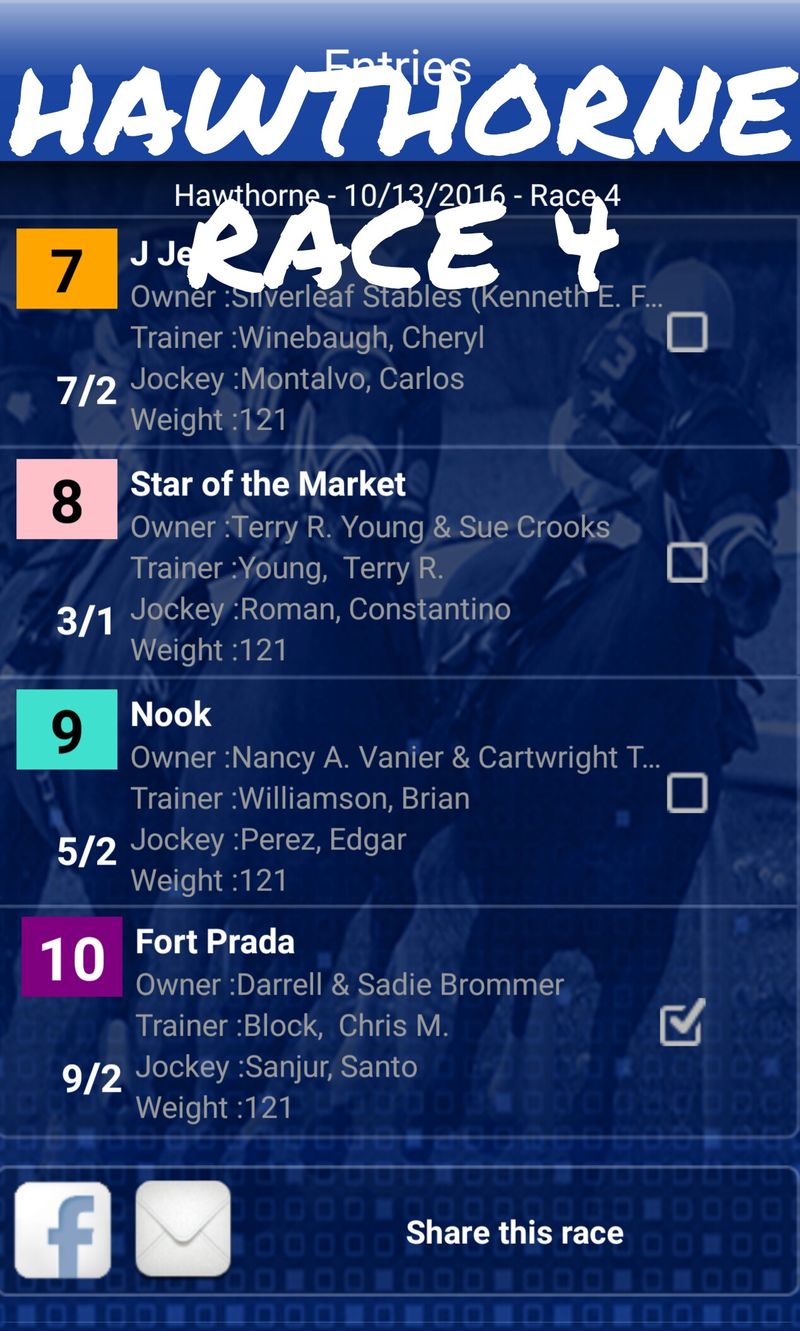Share this race on Facebook

click(x=63, y=1230)
